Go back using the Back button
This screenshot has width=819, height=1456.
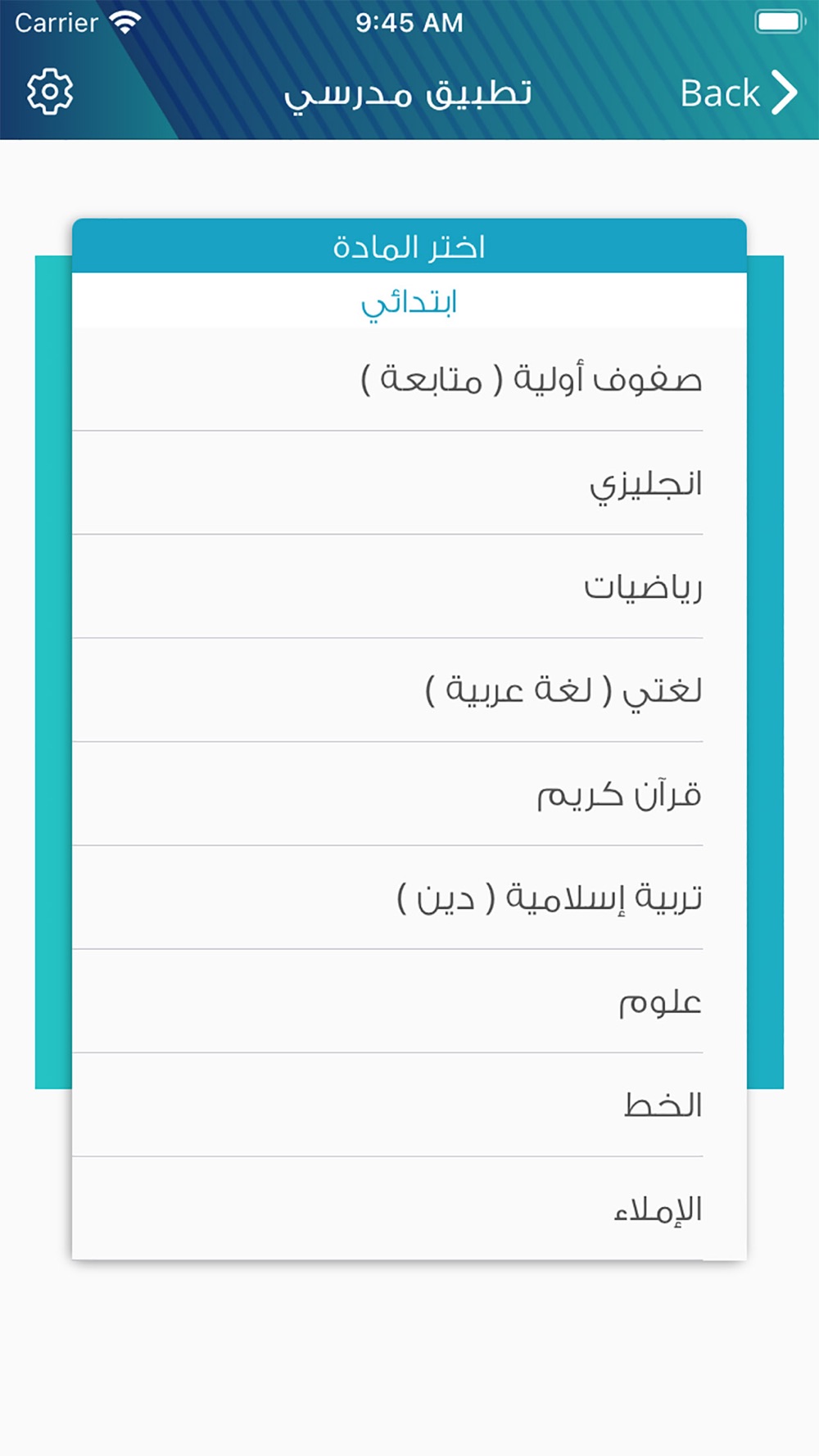point(738,93)
